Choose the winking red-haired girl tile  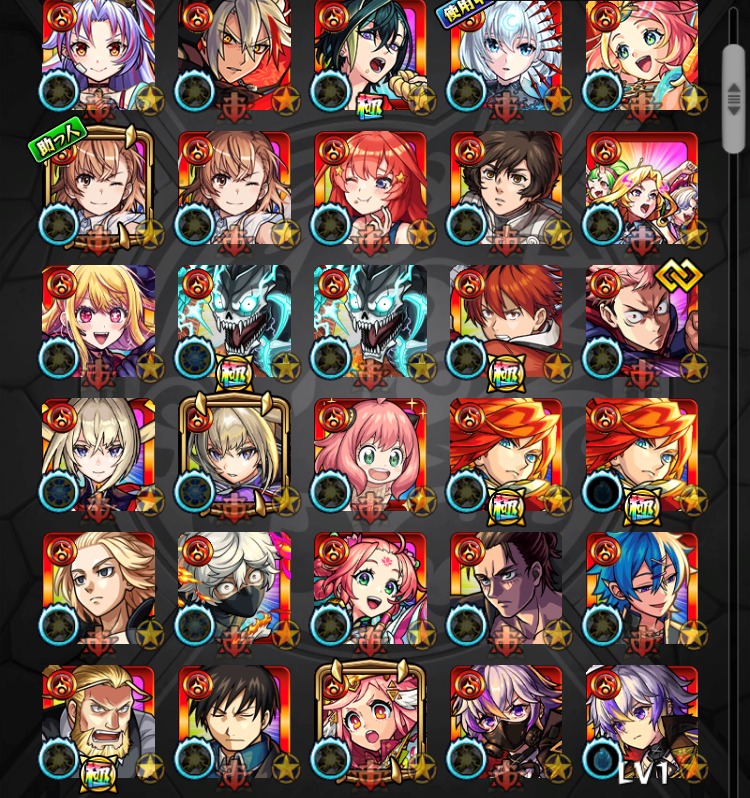(x=370, y=188)
